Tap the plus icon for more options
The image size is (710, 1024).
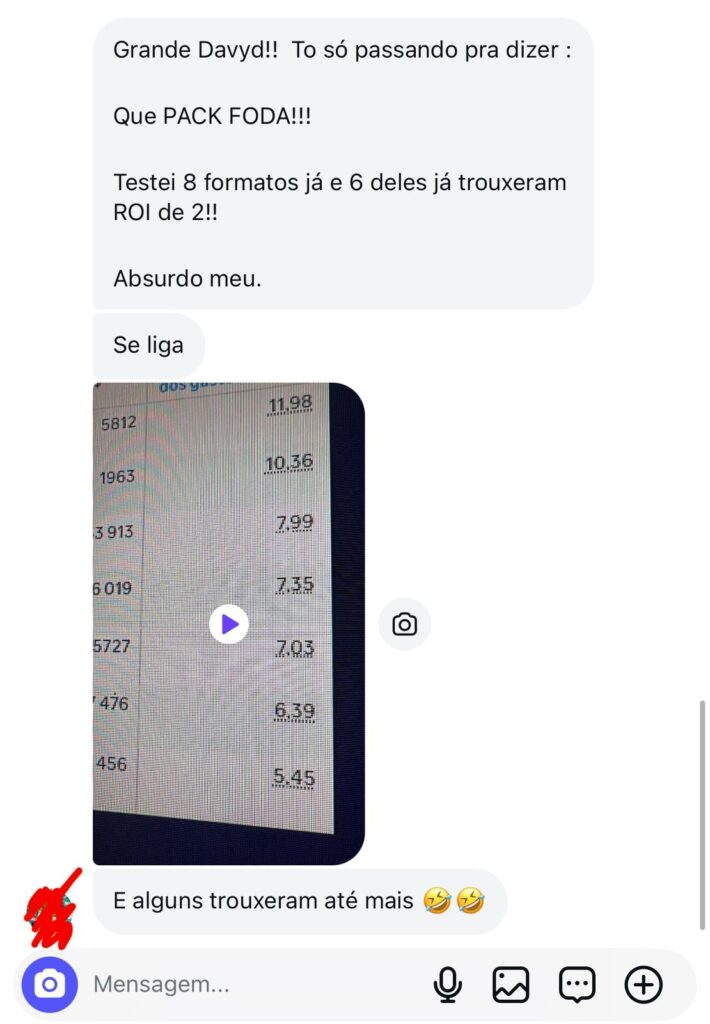tap(643, 985)
